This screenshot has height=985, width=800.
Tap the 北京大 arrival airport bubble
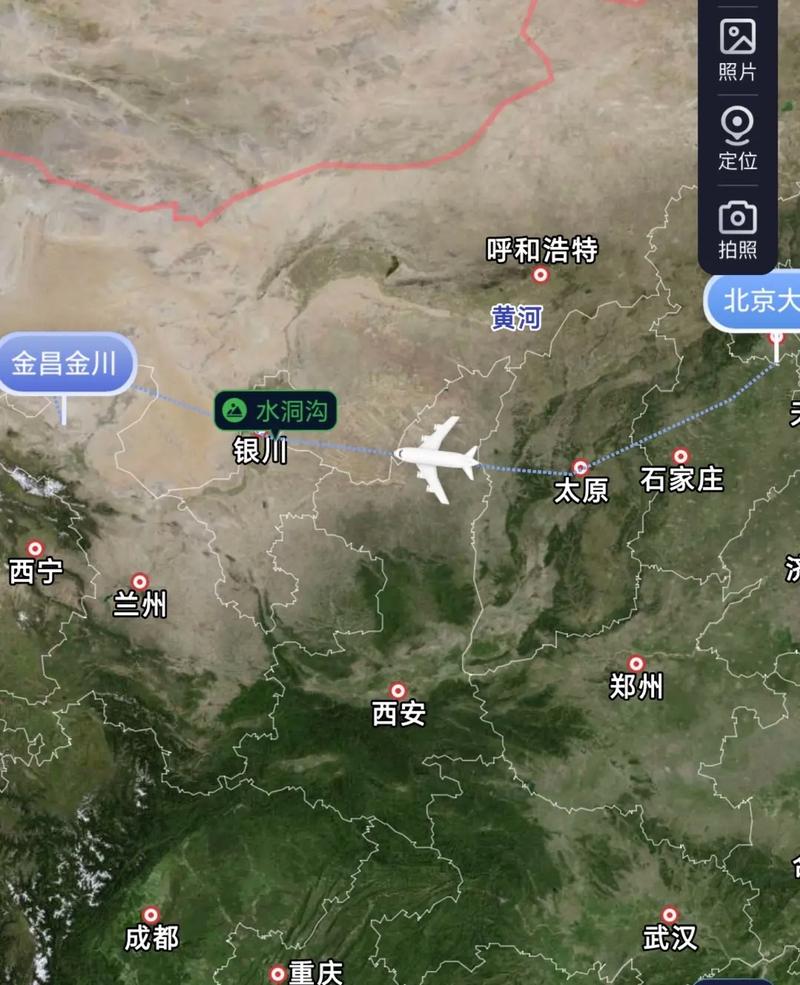point(755,302)
